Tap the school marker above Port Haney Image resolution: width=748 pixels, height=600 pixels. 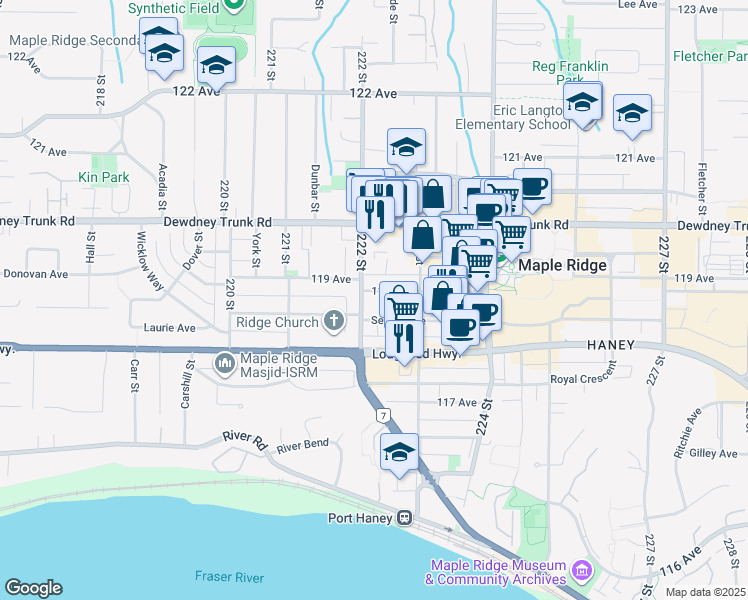tap(400, 451)
